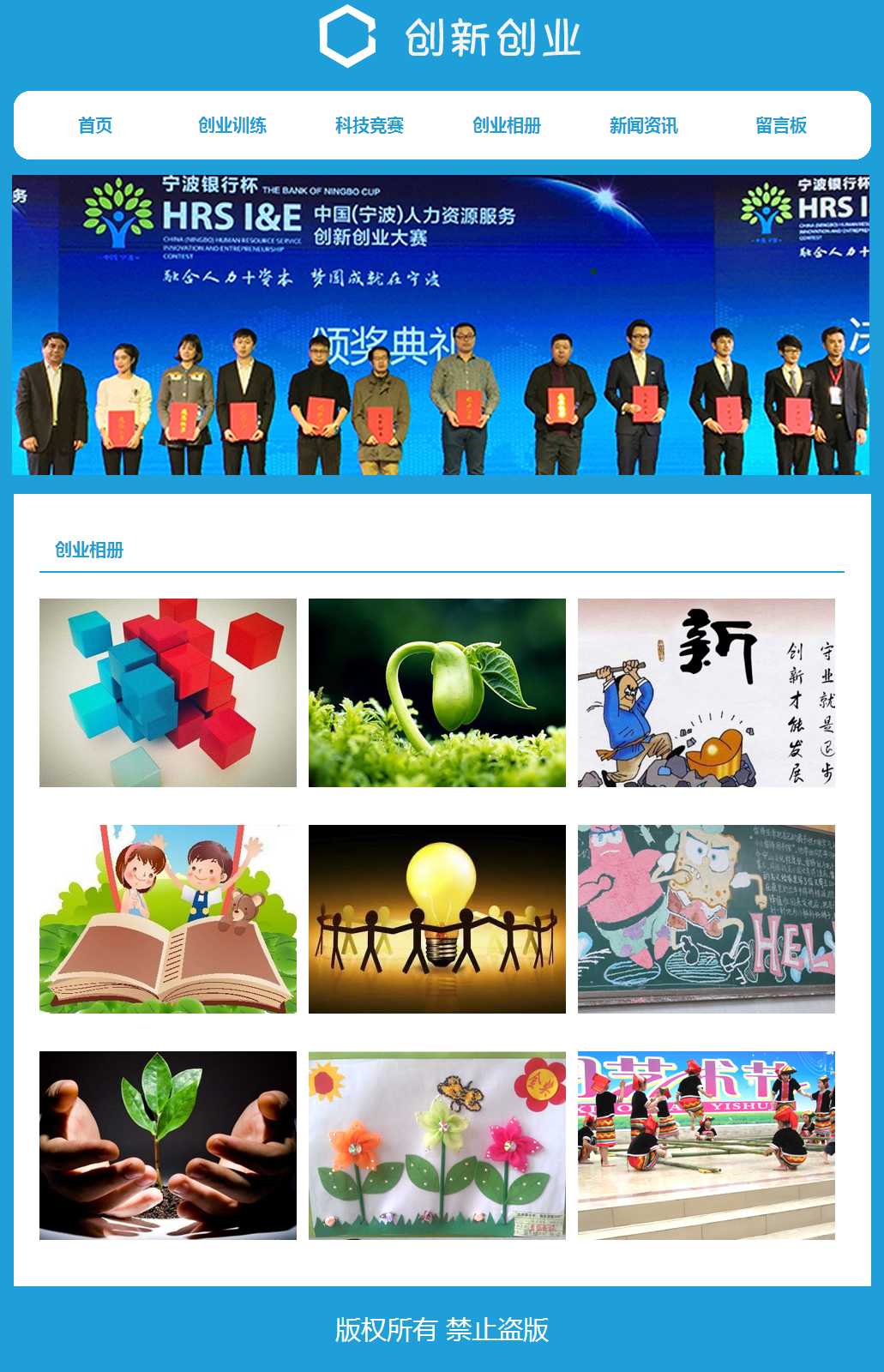The image size is (884, 1372).
Task: Open the hands holding seedling photo
Action: [168, 1146]
